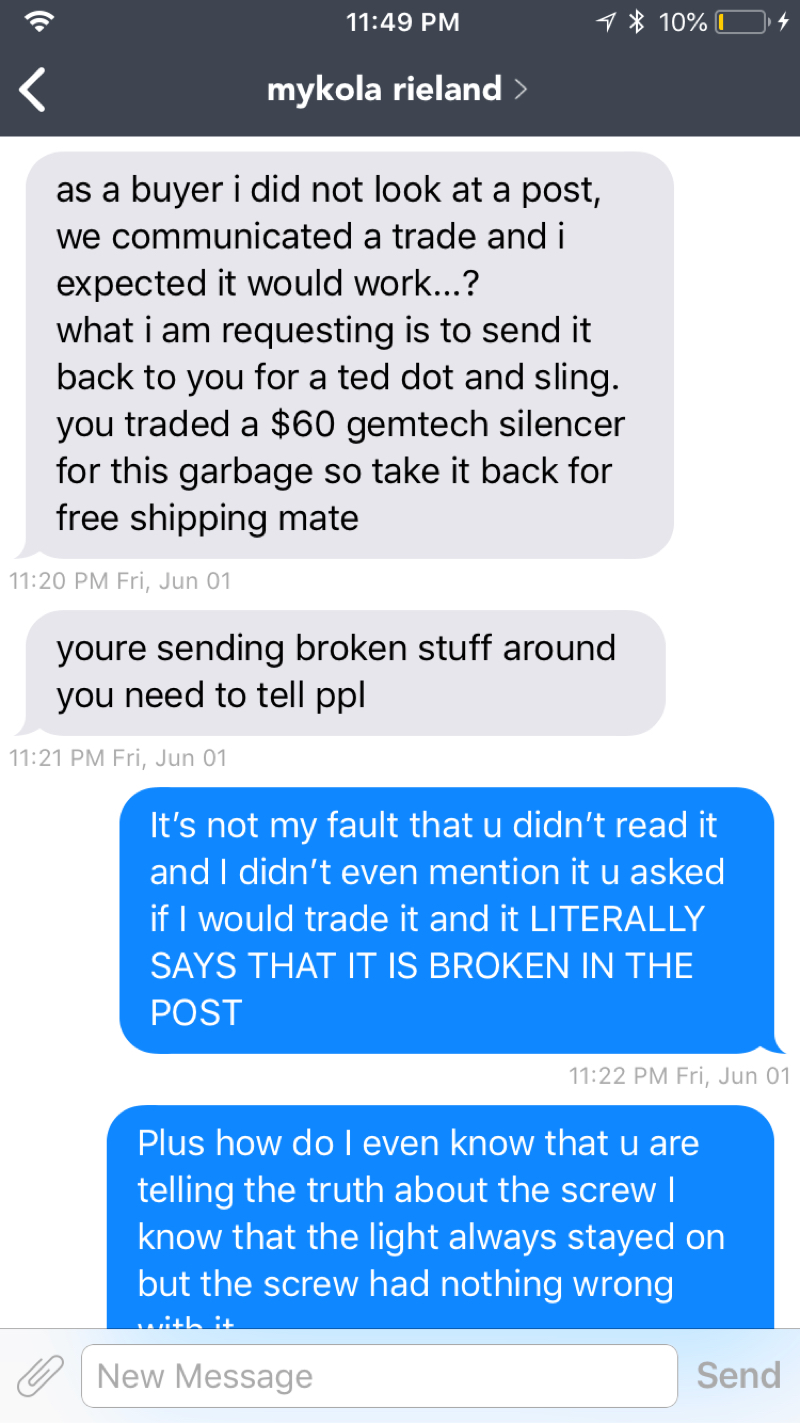Image resolution: width=800 pixels, height=1423 pixels.
Task: Go back using the header arrow
Action: click(33, 90)
